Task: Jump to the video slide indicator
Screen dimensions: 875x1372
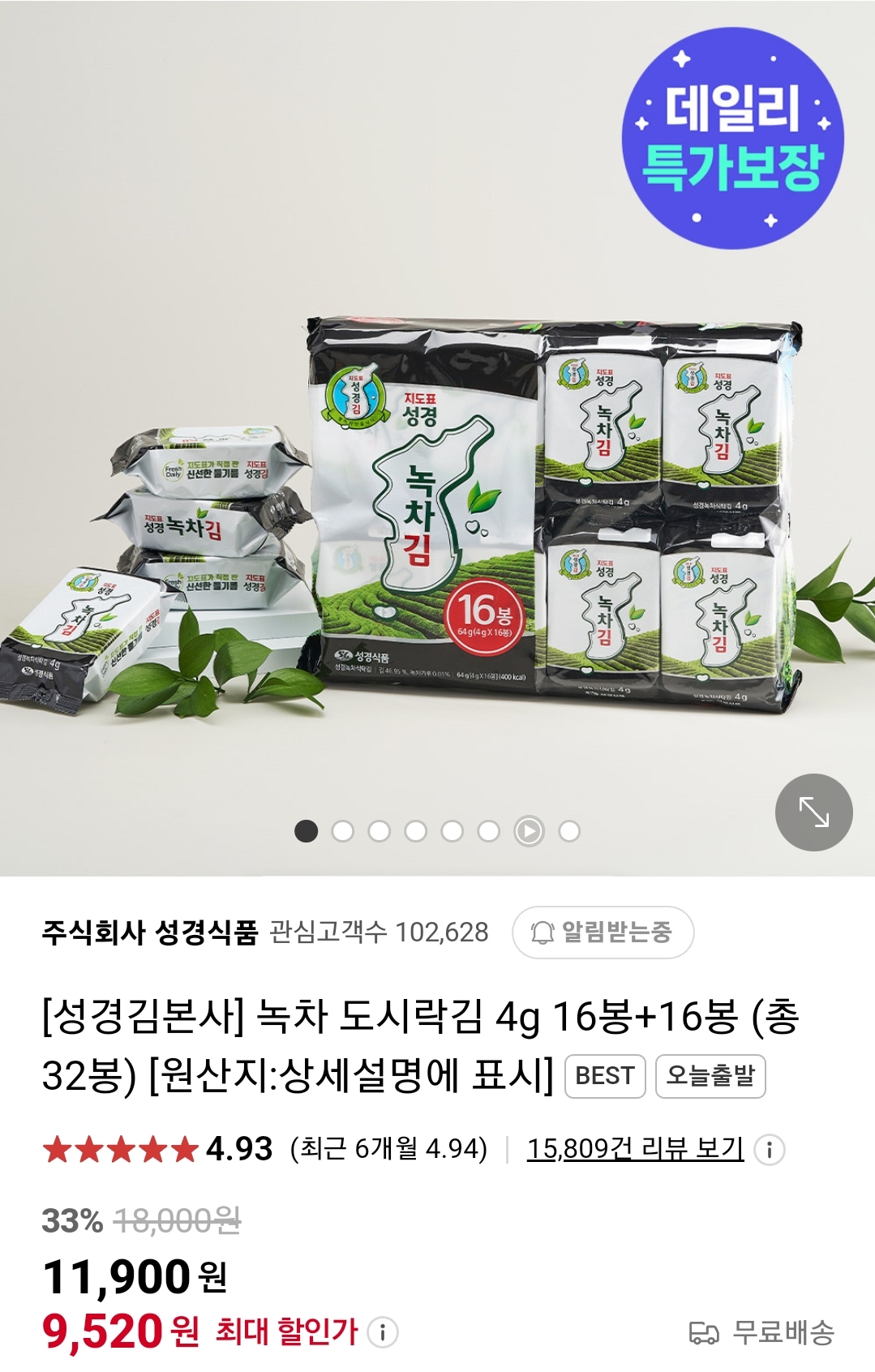Action: click(529, 831)
